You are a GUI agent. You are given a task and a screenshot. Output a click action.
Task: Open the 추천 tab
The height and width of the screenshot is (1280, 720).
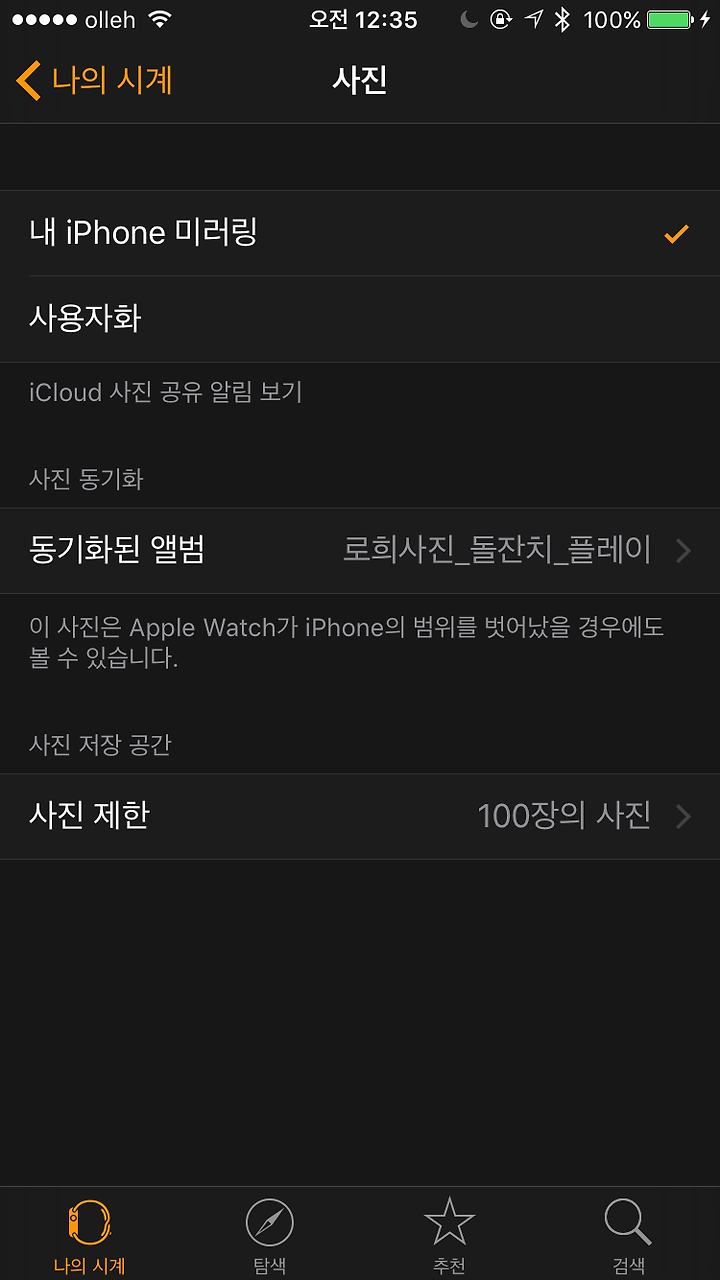[x=450, y=1234]
